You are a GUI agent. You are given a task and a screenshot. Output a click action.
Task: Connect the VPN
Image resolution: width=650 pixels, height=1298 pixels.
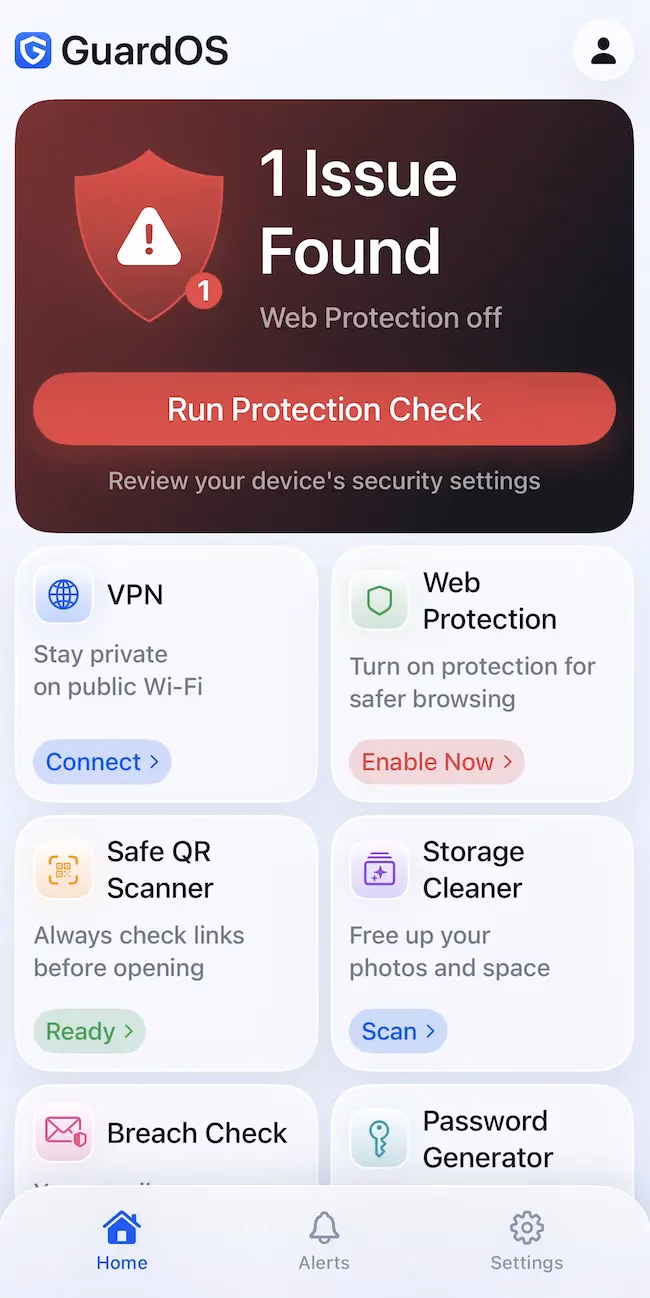click(102, 762)
